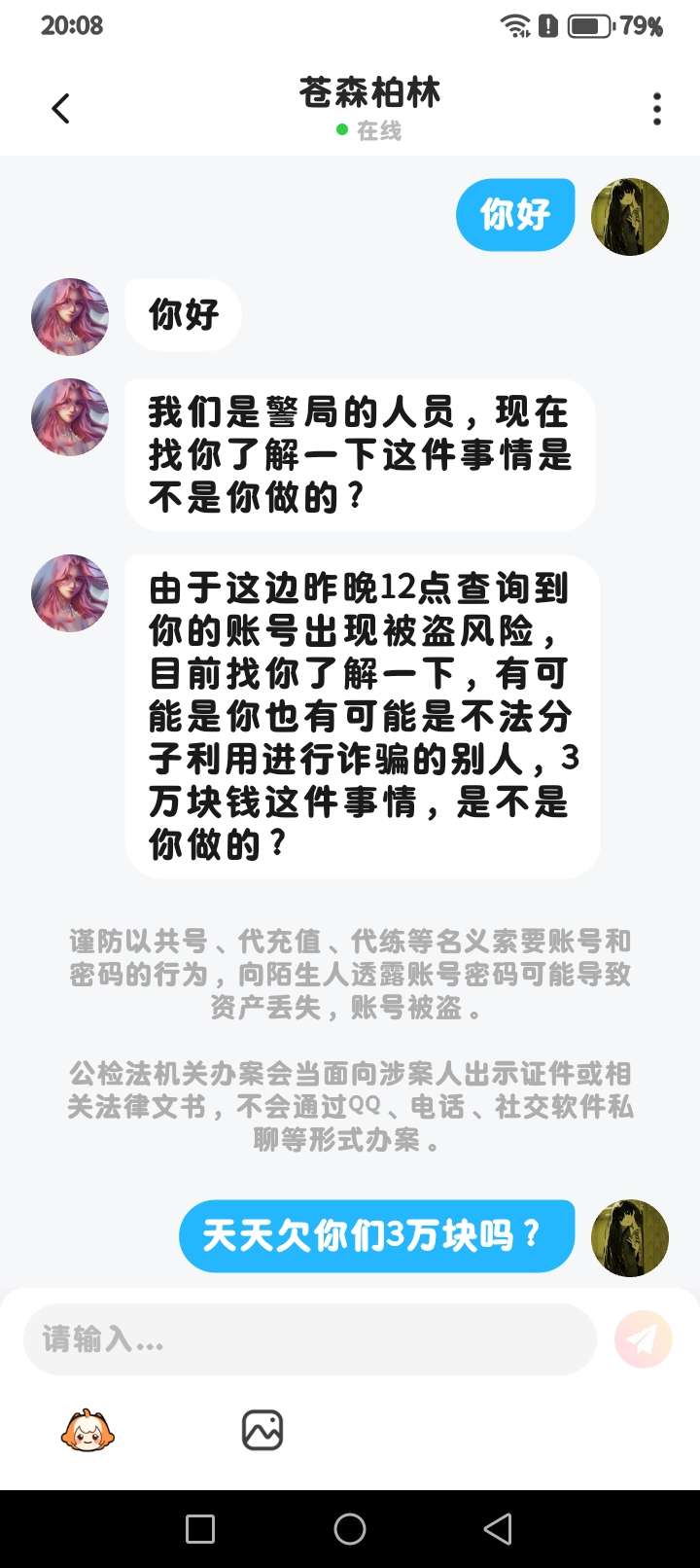Focus the 请输入 message input field

[309, 1339]
